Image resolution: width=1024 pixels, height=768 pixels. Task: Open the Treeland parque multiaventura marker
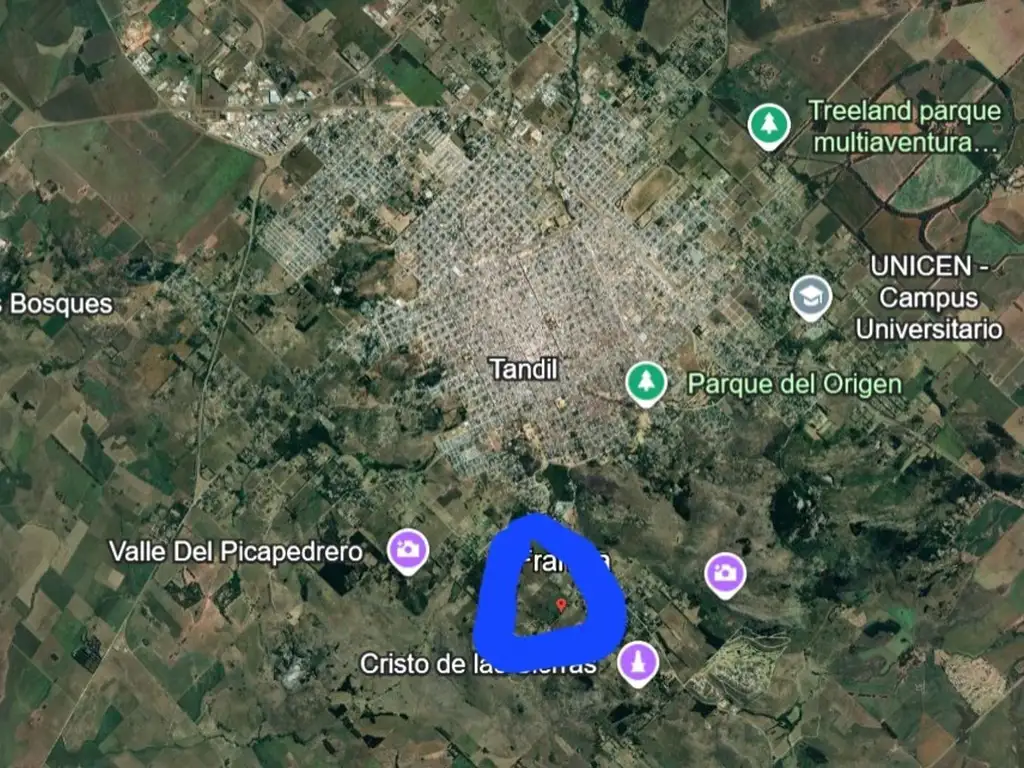click(769, 126)
